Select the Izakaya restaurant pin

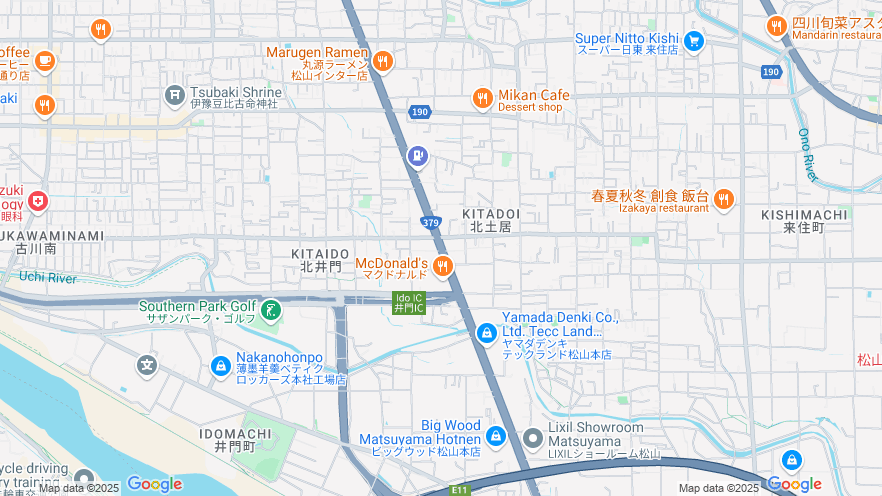724,200
